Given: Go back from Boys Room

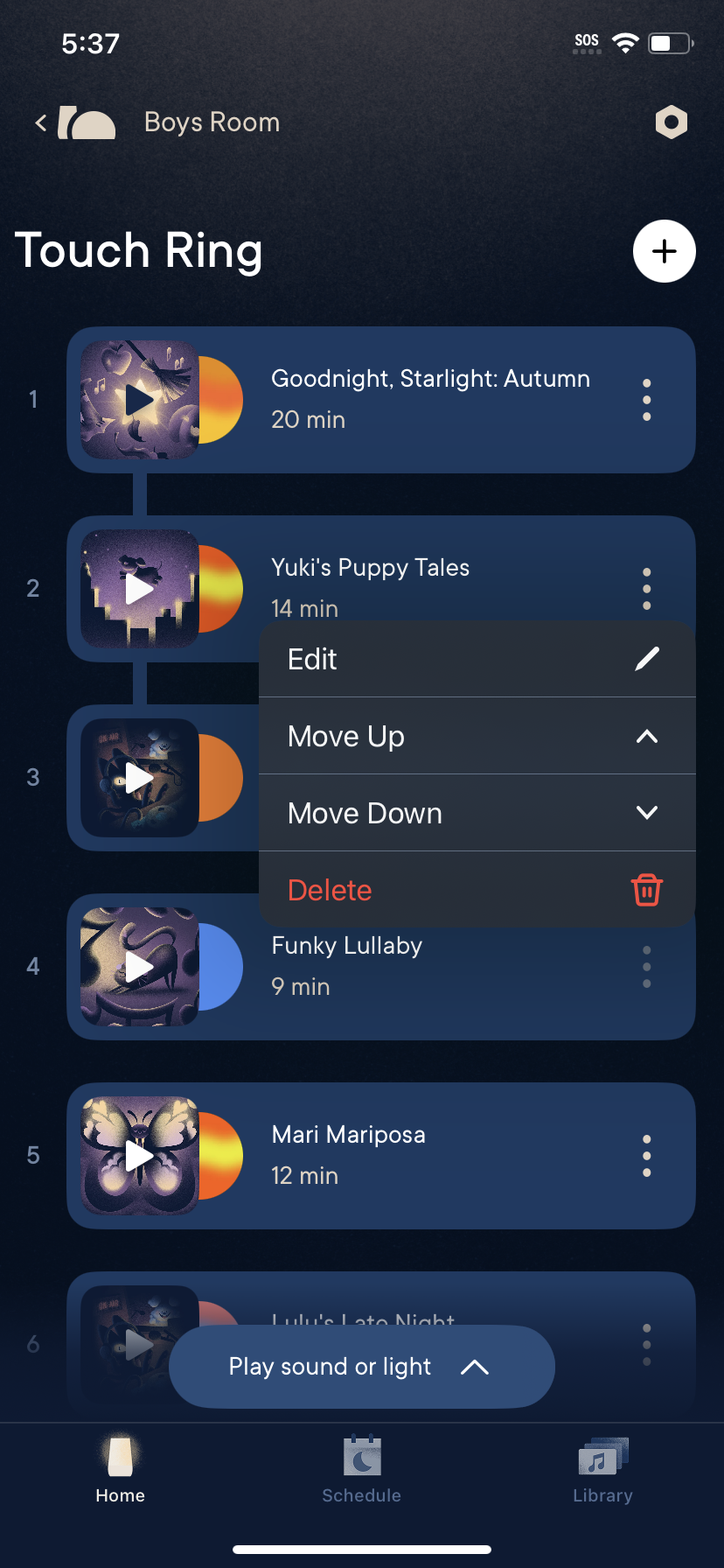Looking at the screenshot, I should [41, 122].
